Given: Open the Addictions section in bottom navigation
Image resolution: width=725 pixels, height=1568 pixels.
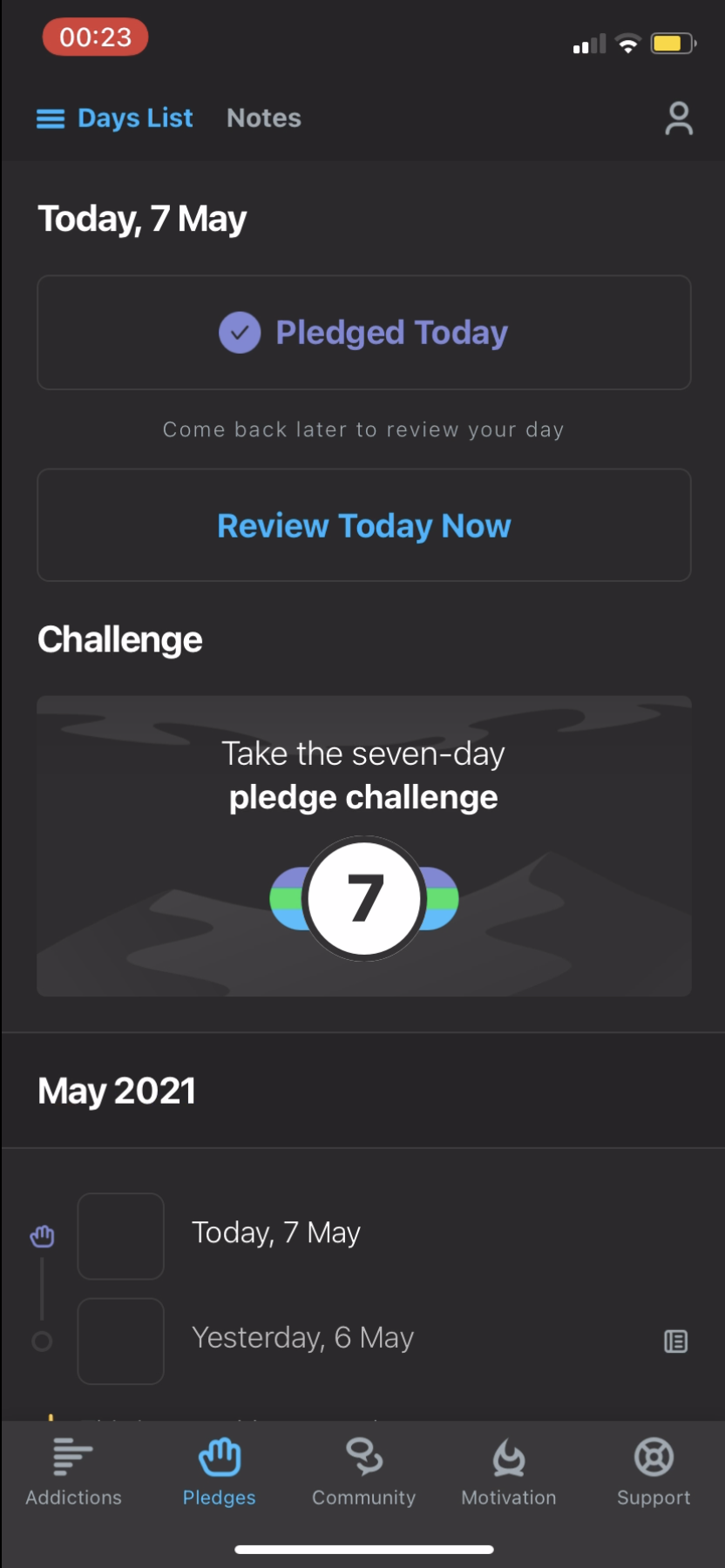Looking at the screenshot, I should 72,1472.
